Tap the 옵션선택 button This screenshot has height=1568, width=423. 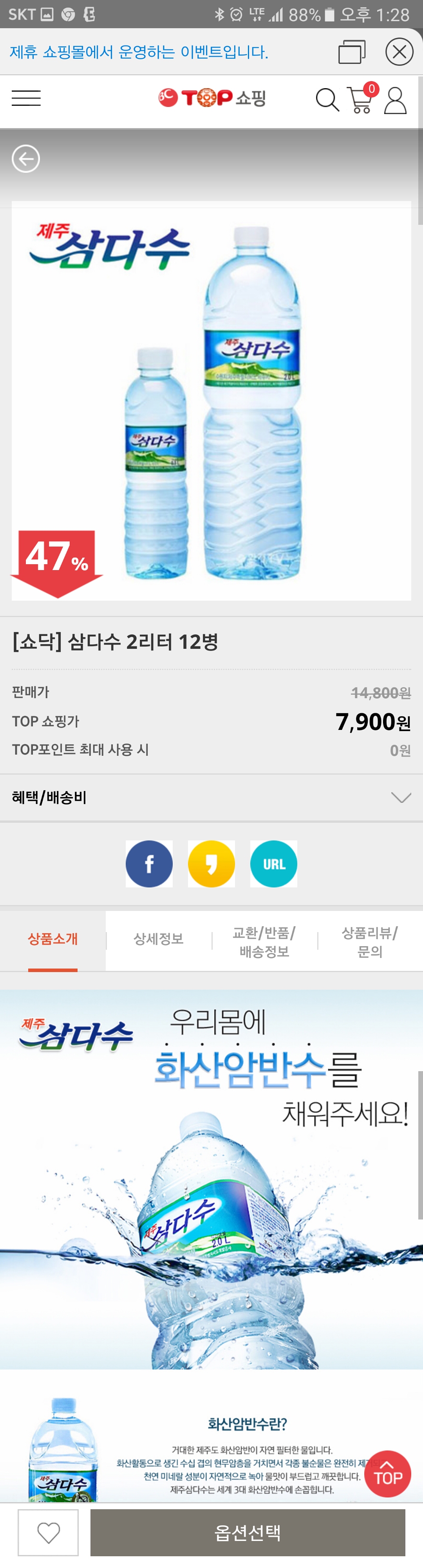click(x=248, y=1532)
